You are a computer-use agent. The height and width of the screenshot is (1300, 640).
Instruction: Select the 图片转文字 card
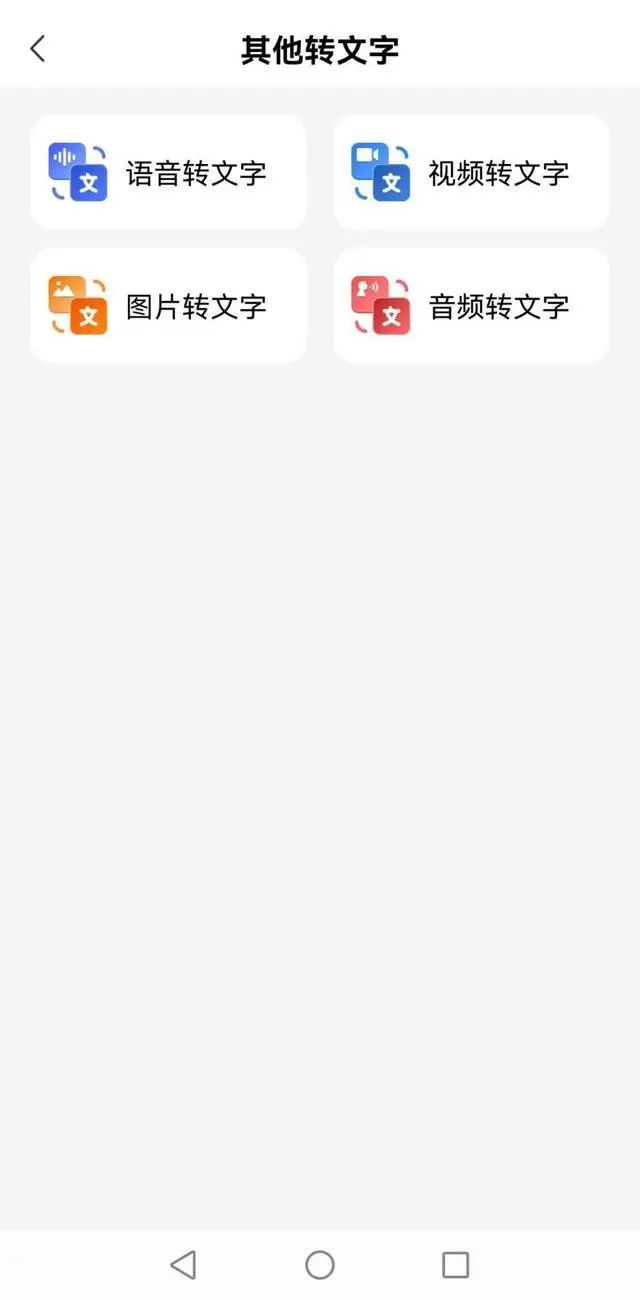coord(168,306)
